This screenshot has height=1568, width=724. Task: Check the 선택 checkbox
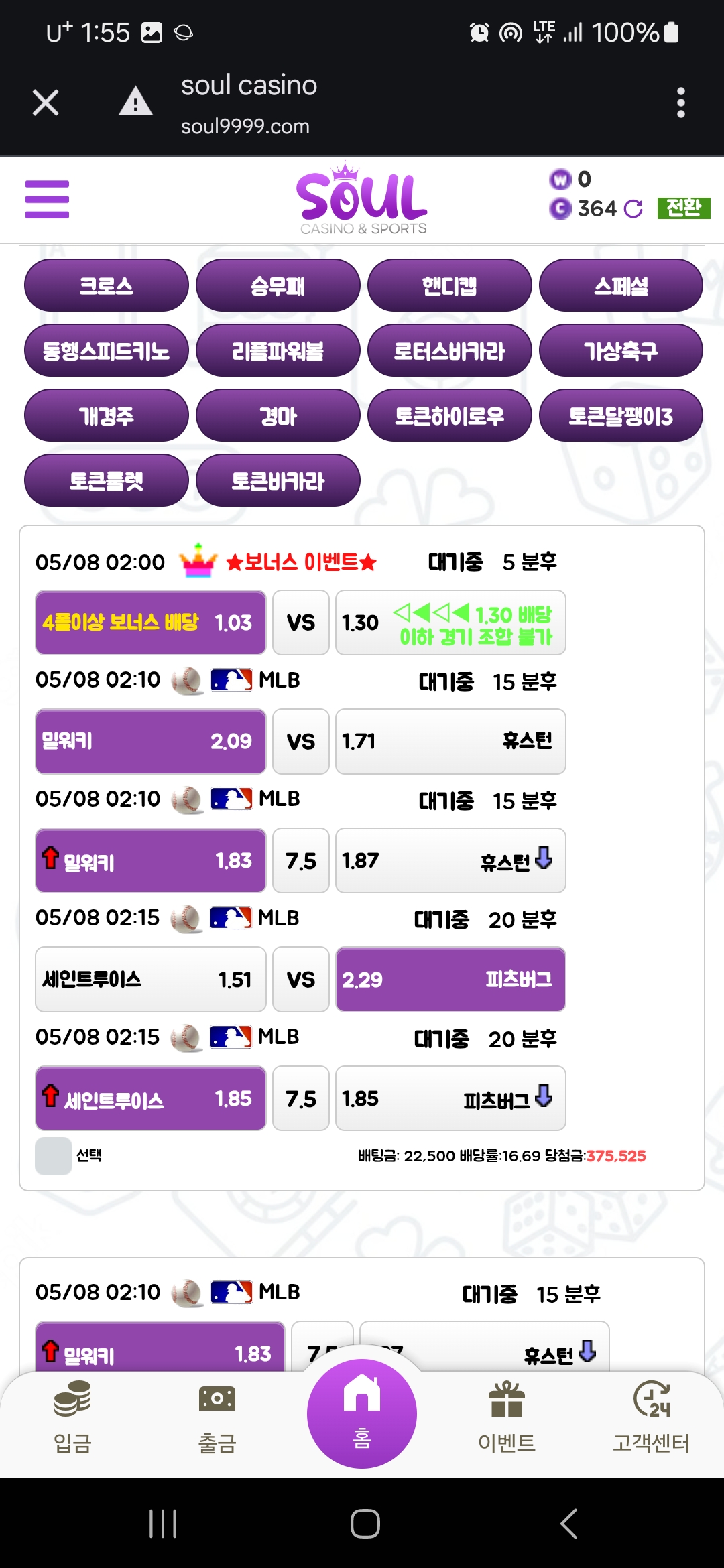tap(54, 1156)
